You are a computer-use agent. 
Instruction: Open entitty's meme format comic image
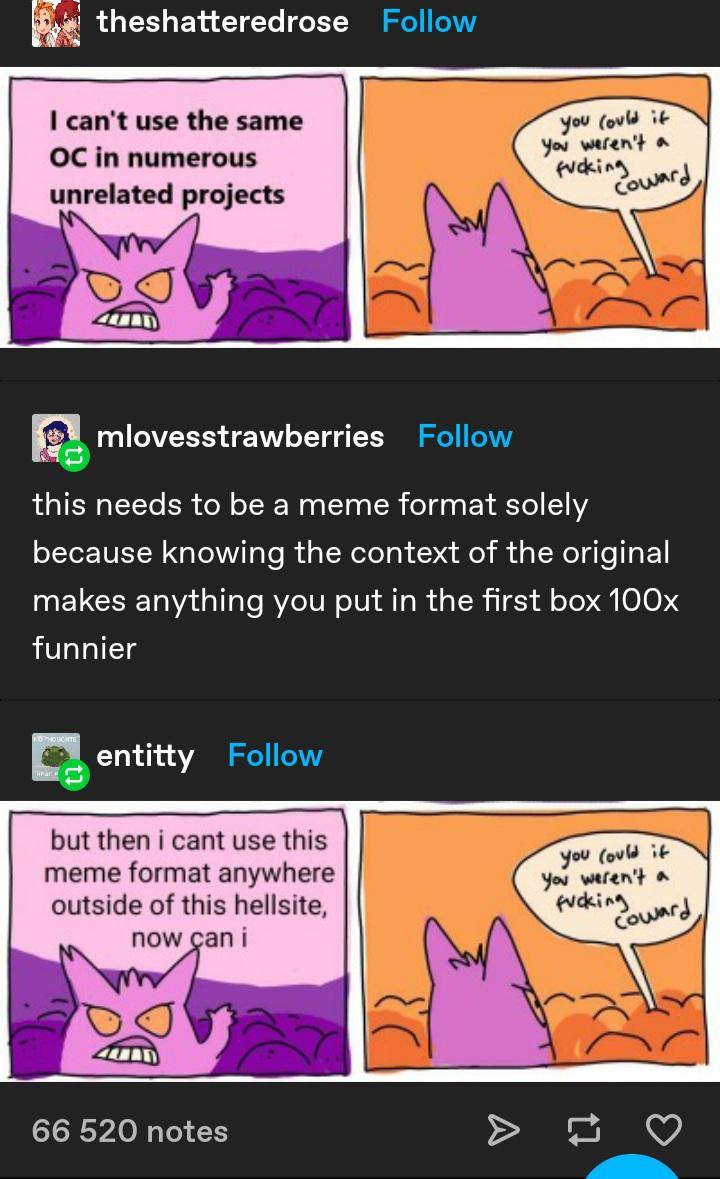point(360,940)
